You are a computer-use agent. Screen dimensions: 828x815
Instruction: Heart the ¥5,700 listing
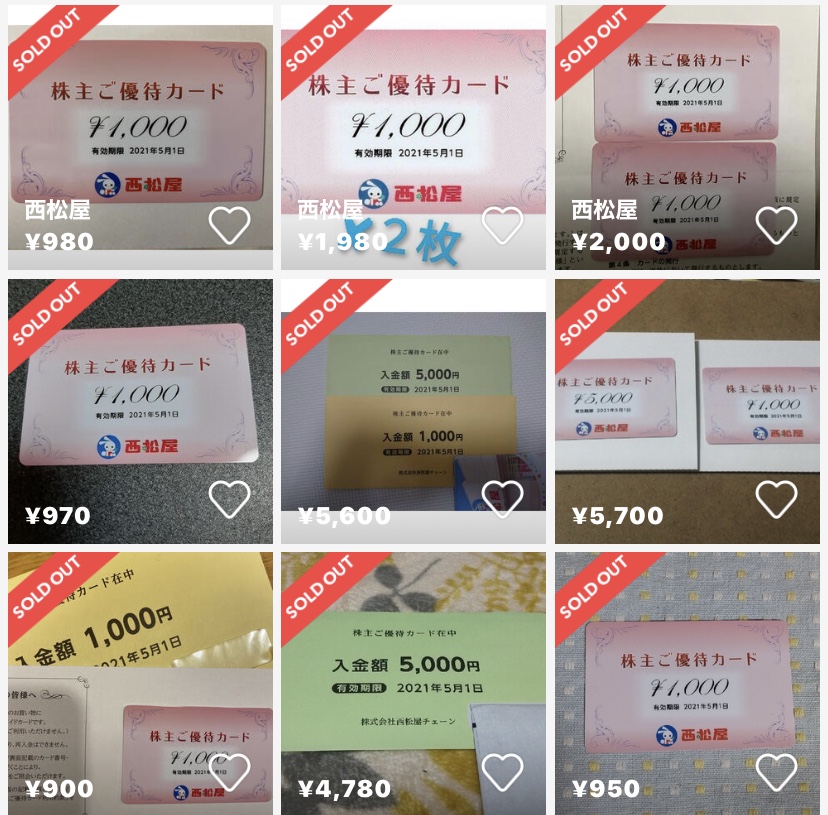[x=776, y=499]
